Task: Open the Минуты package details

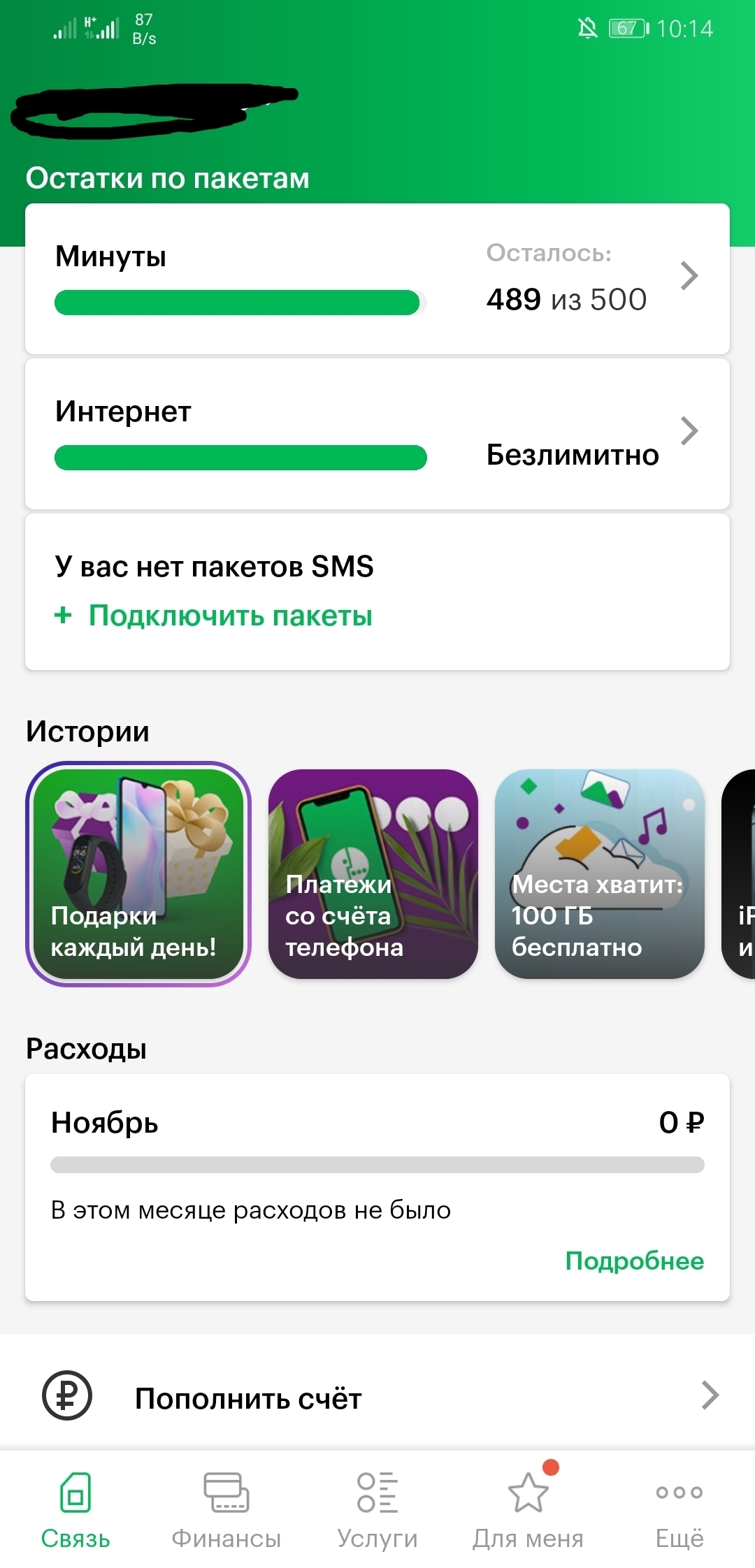Action: pos(377,278)
